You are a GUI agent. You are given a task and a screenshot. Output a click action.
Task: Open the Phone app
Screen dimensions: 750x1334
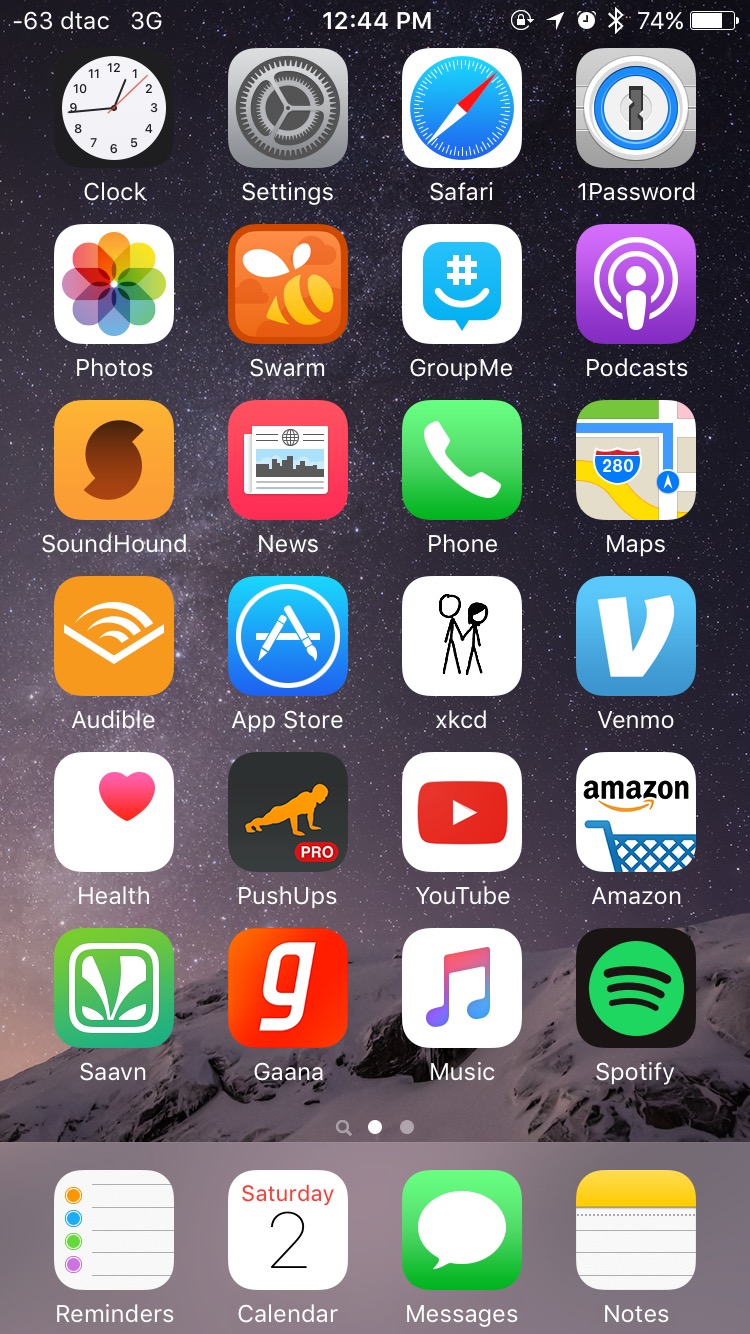pyautogui.click(x=462, y=460)
